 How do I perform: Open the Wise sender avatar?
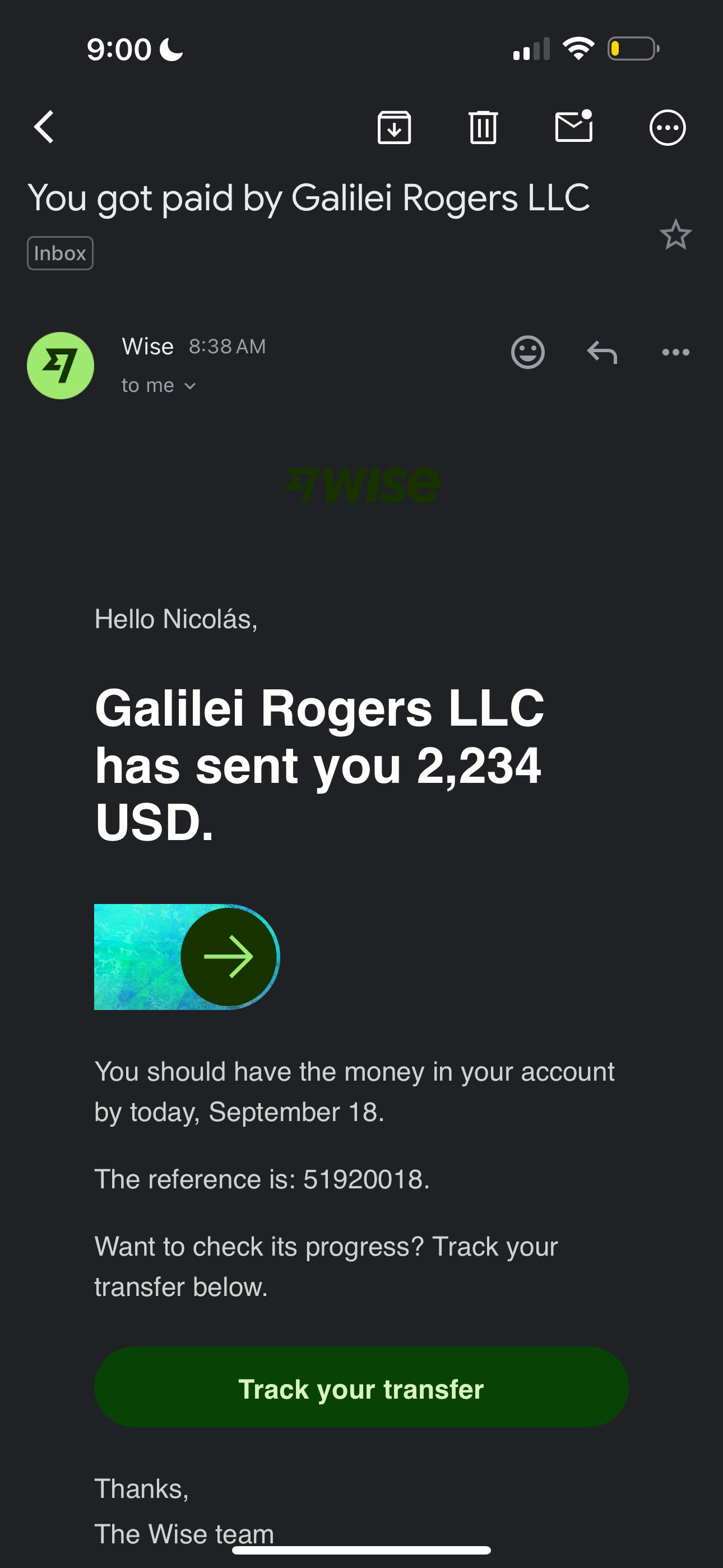click(61, 366)
